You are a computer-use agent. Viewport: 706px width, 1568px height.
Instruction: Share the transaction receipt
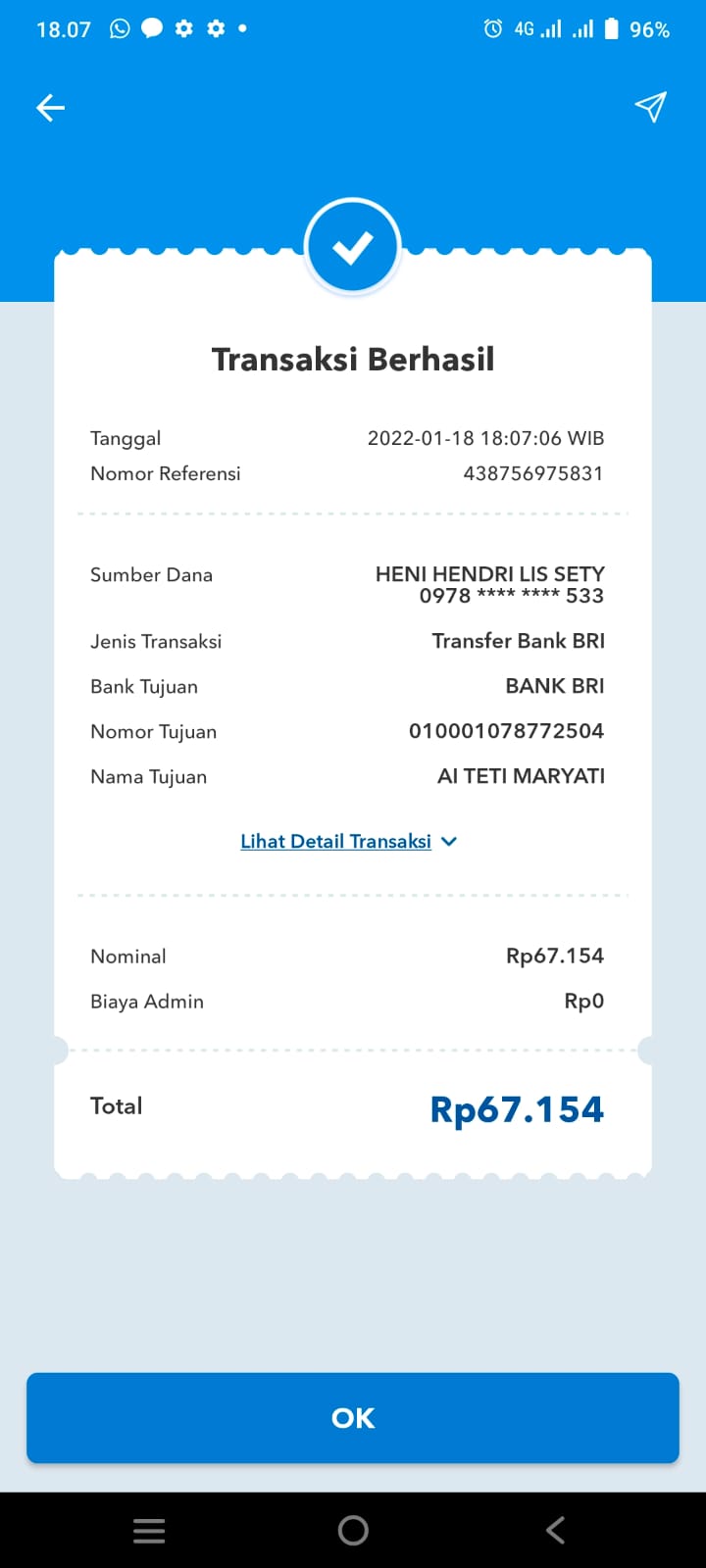coord(650,107)
